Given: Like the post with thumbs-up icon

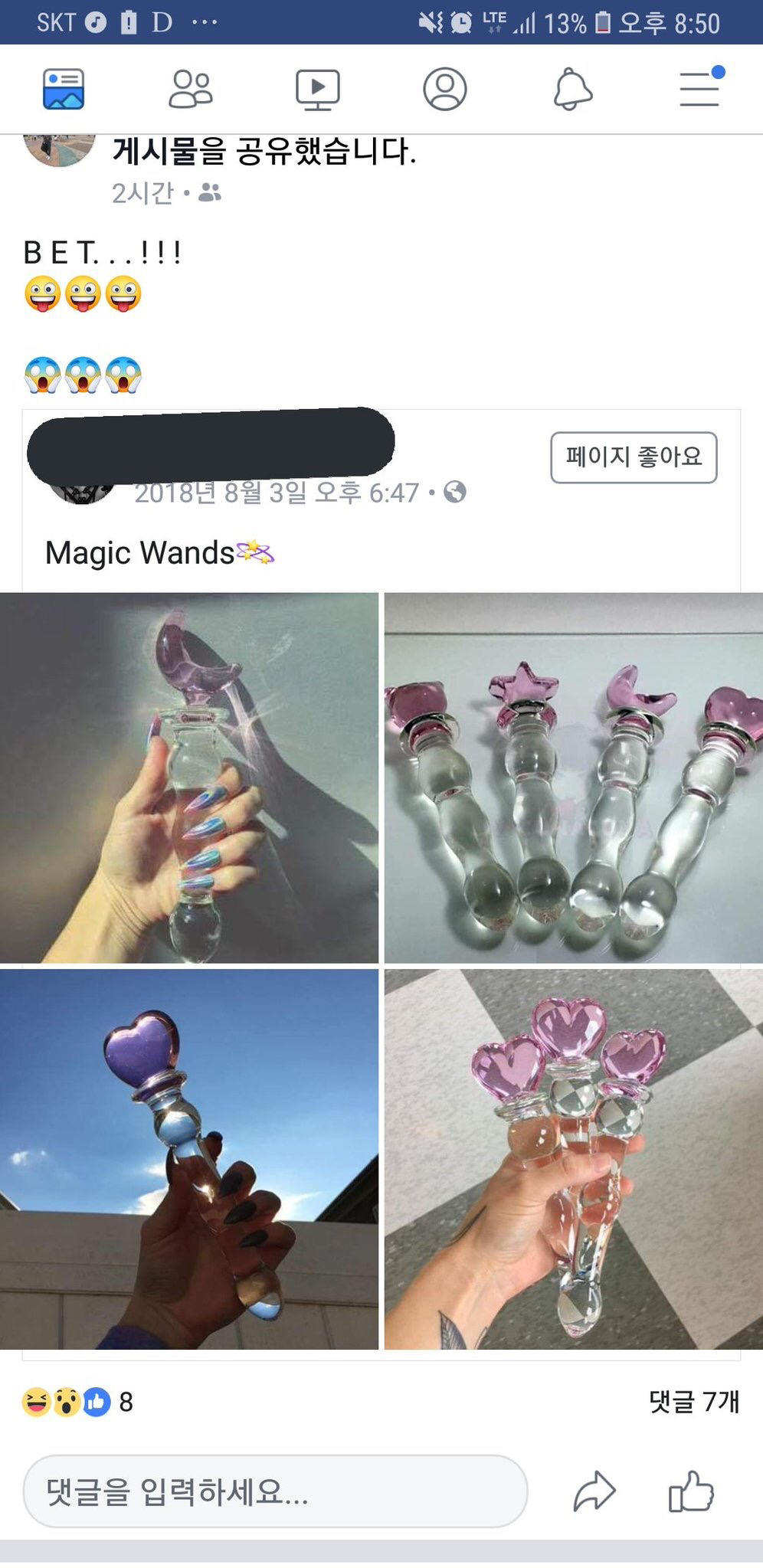Looking at the screenshot, I should coord(691,1491).
